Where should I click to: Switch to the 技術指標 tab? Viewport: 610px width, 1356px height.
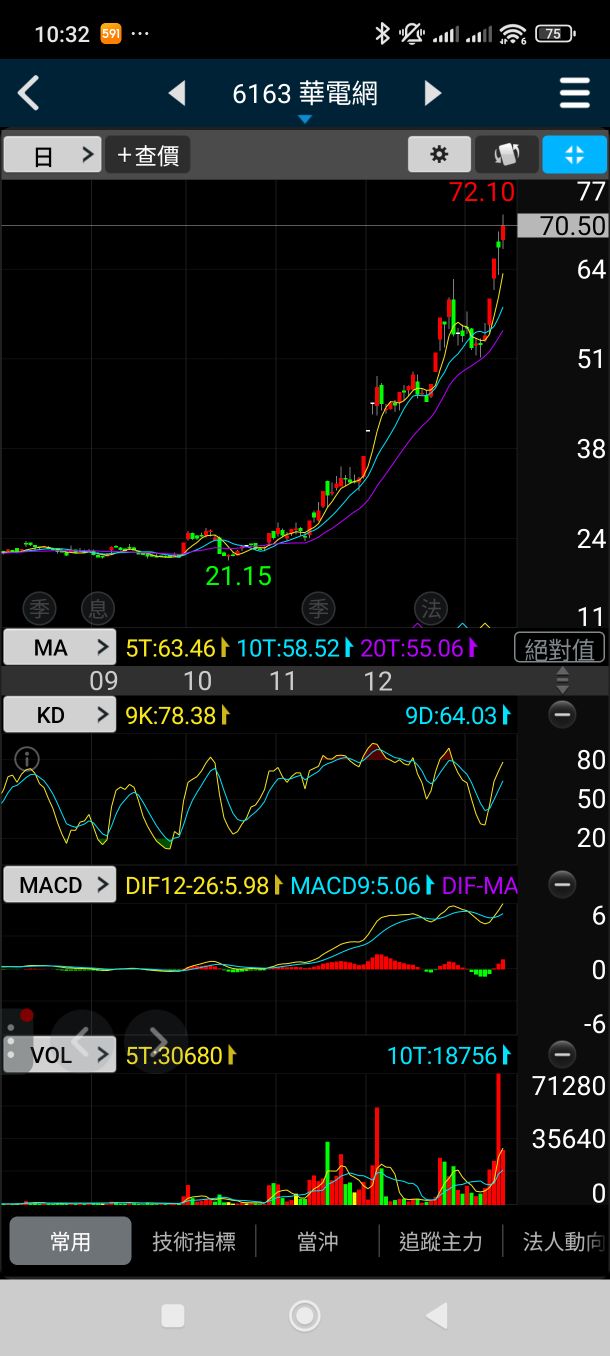(194, 1242)
